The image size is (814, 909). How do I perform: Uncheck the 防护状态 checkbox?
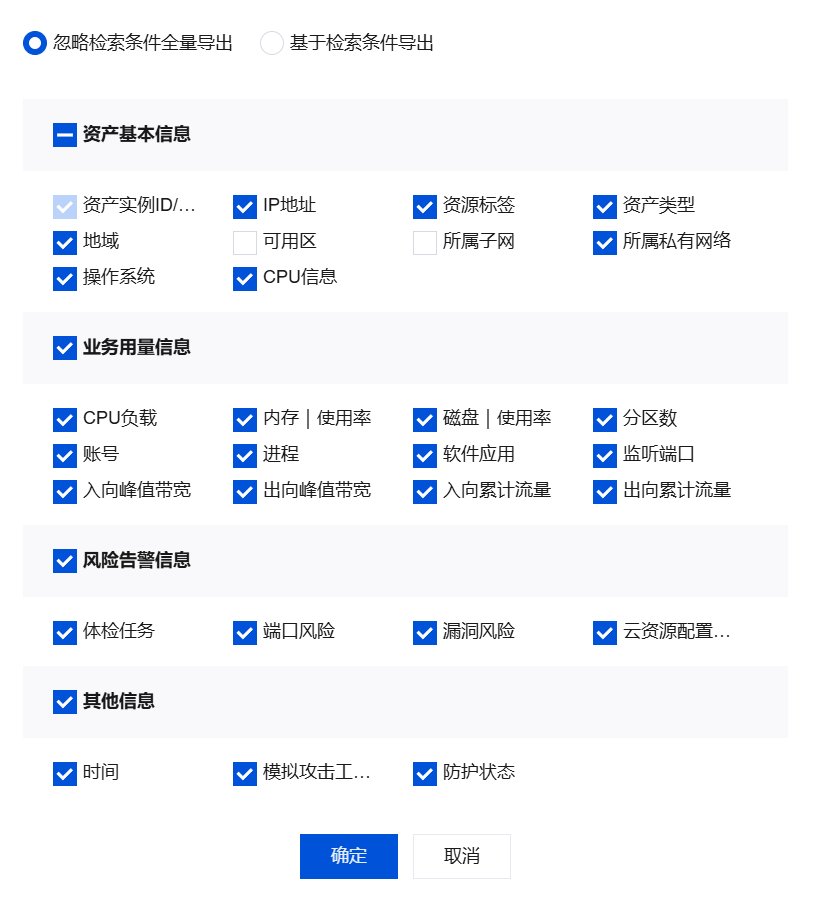click(425, 773)
